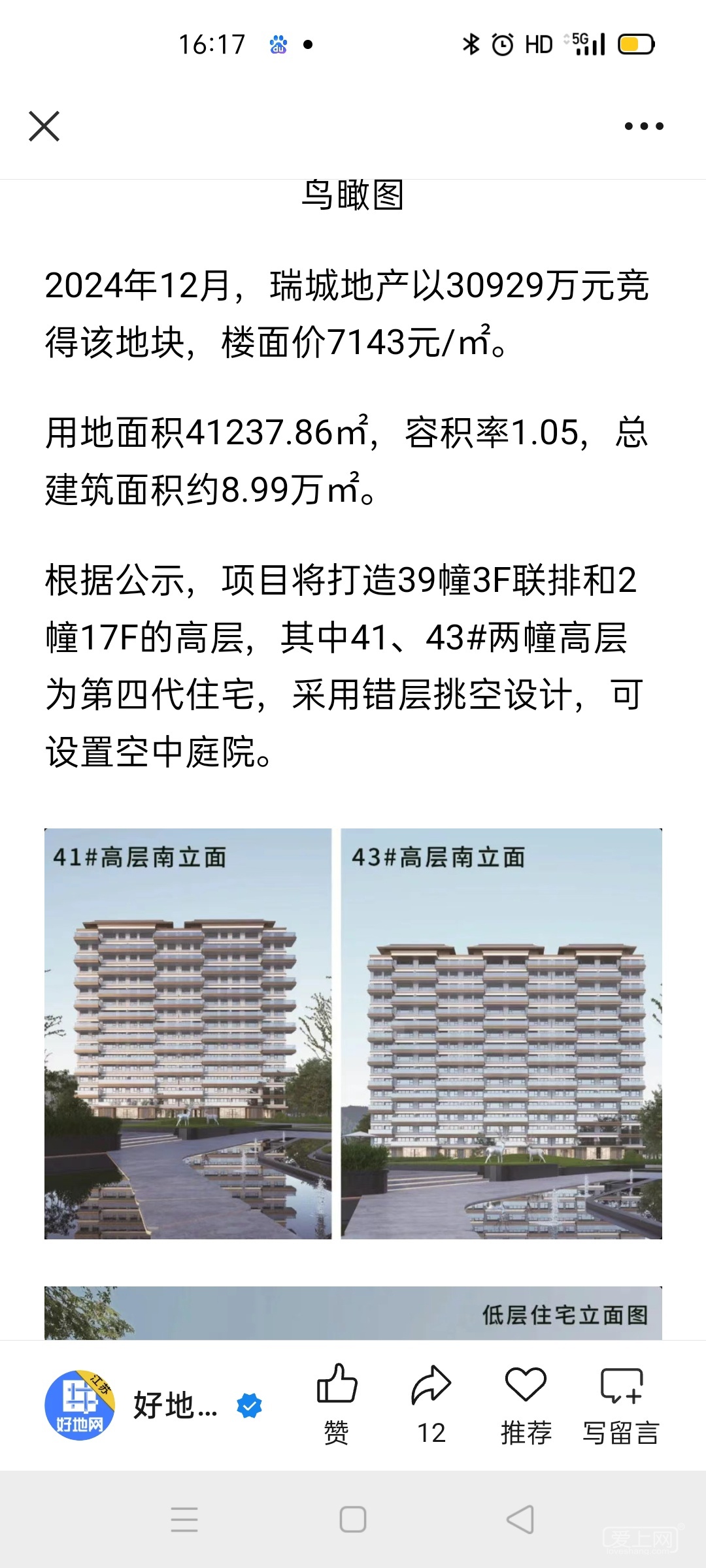Share the article via arrow icon
706x1568 pixels.
coord(431,1403)
